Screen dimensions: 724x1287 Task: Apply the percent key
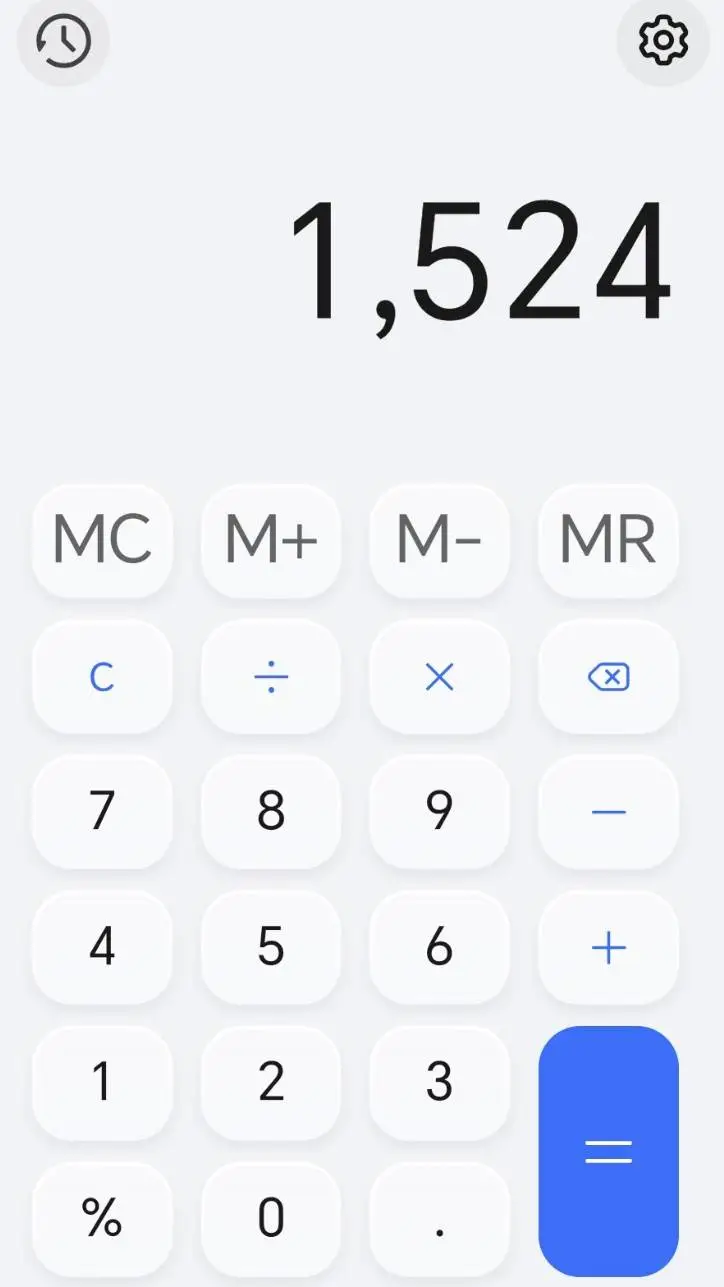pos(102,1218)
